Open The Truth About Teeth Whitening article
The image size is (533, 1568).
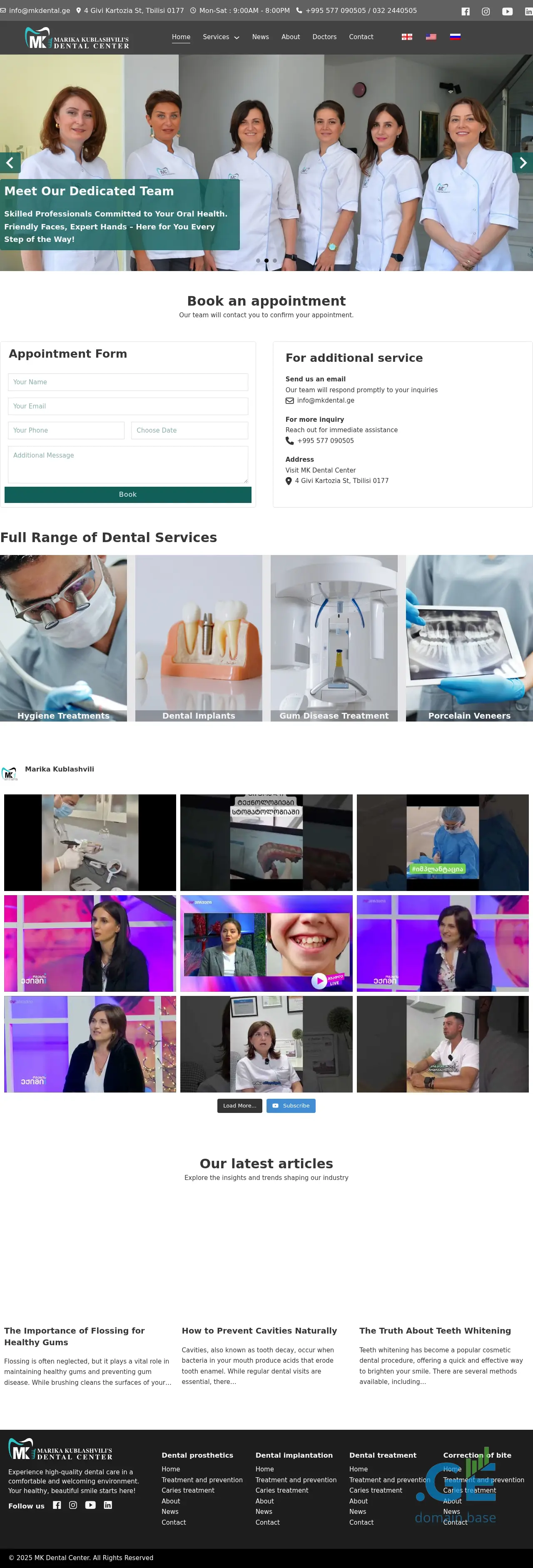pyautogui.click(x=434, y=1331)
